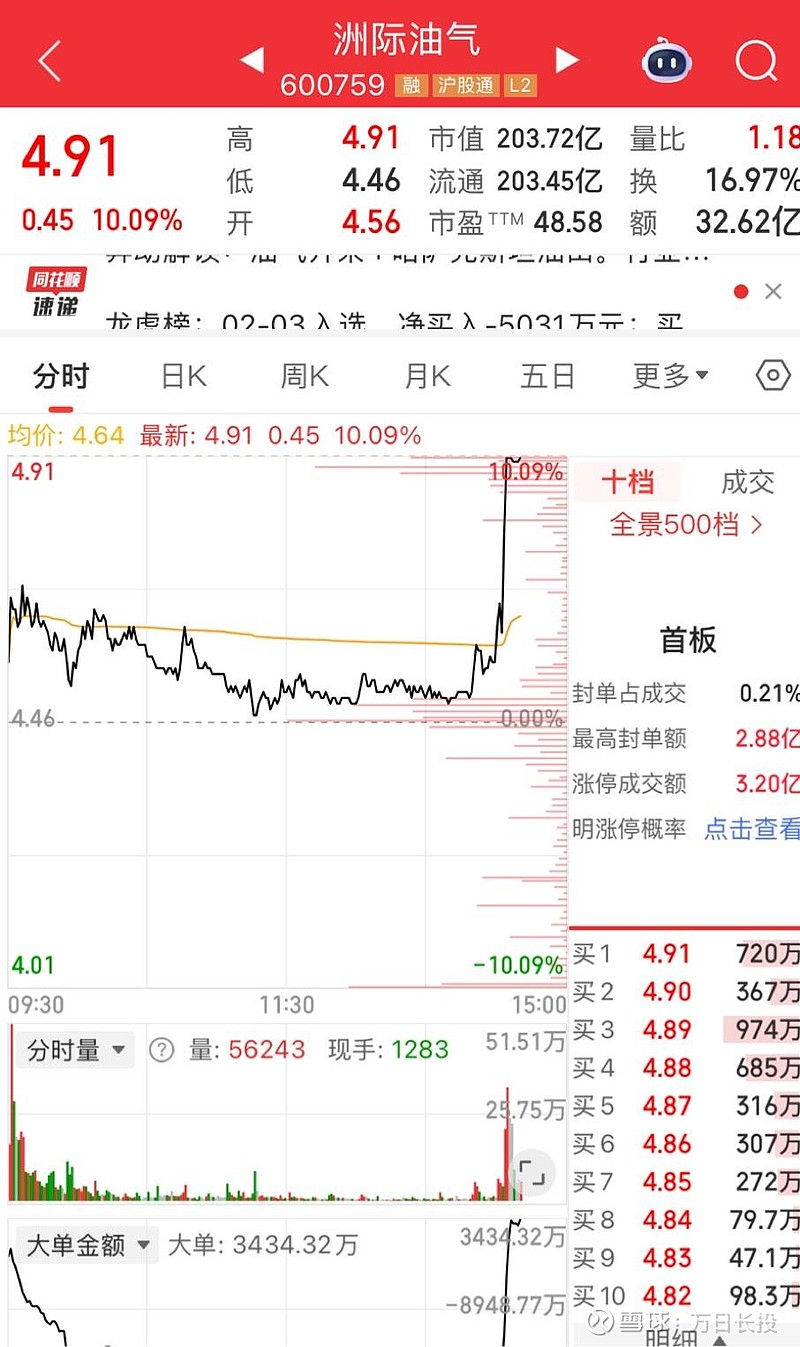Dismiss the news banner with the × button

(773, 291)
